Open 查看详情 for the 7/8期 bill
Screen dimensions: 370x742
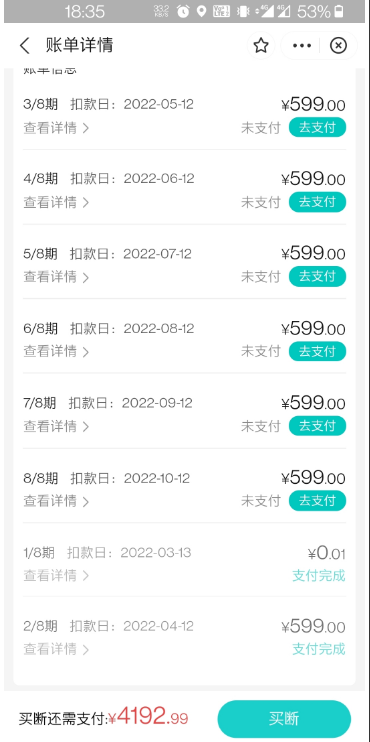click(x=56, y=426)
